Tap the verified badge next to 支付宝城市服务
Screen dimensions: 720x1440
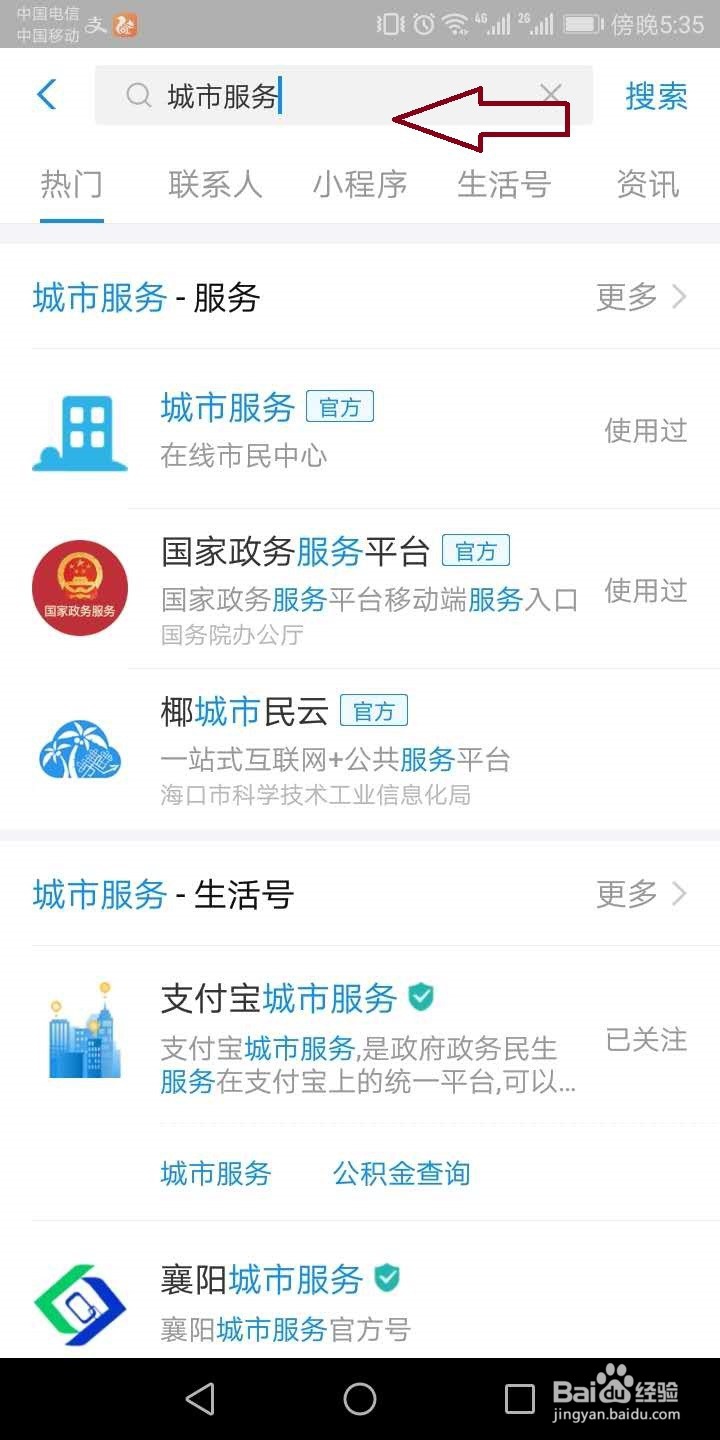coord(421,997)
